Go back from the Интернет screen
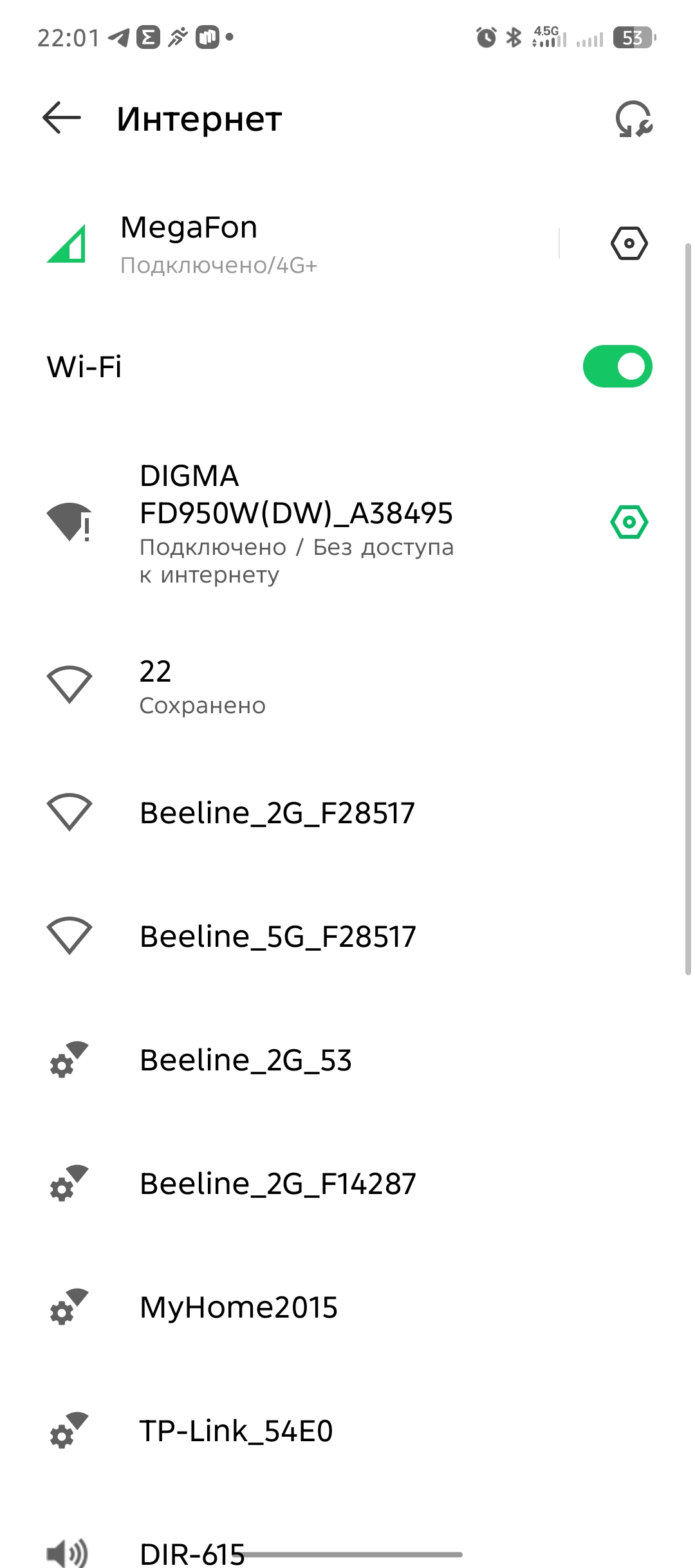The width and height of the screenshot is (695, 1568). (x=62, y=118)
